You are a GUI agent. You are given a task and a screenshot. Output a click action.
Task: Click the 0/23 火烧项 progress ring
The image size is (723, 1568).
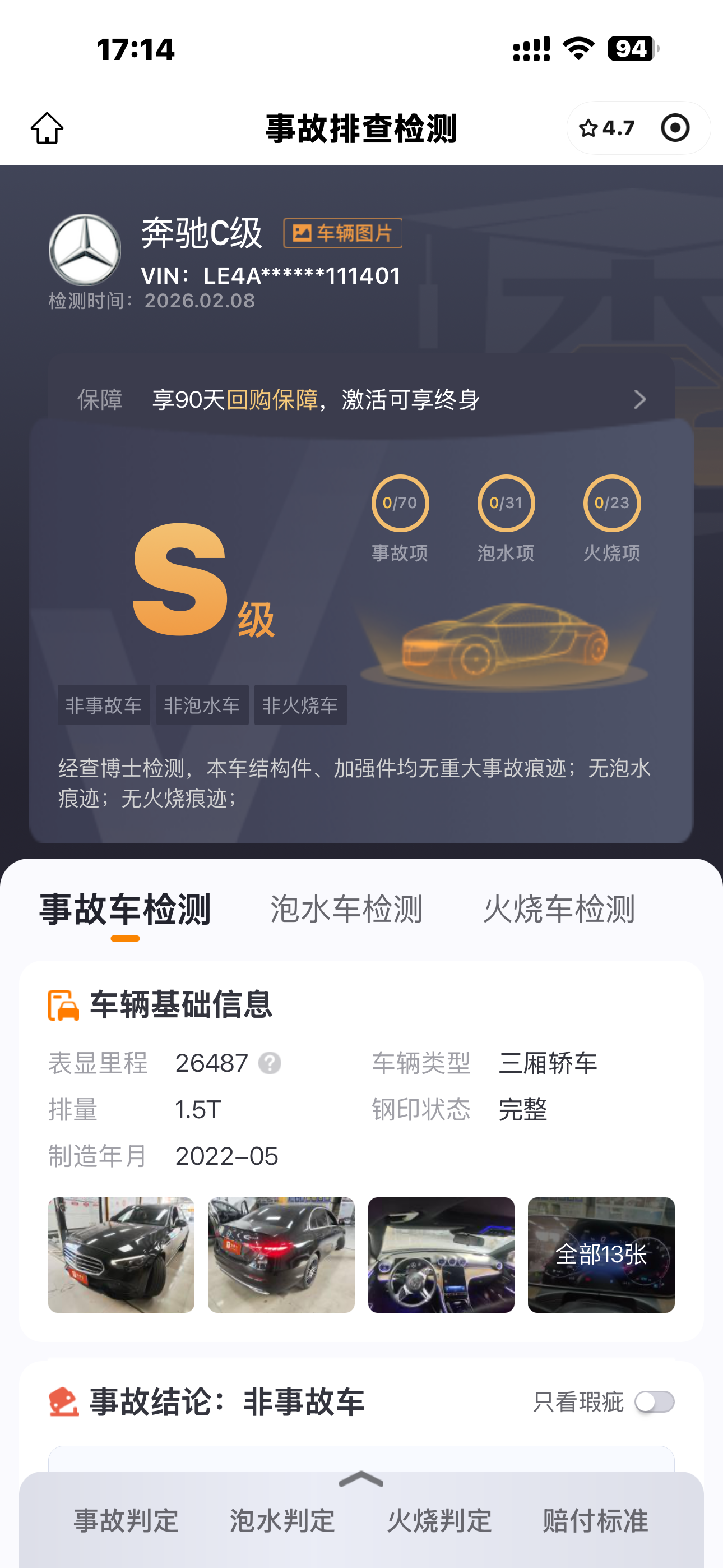611,503
